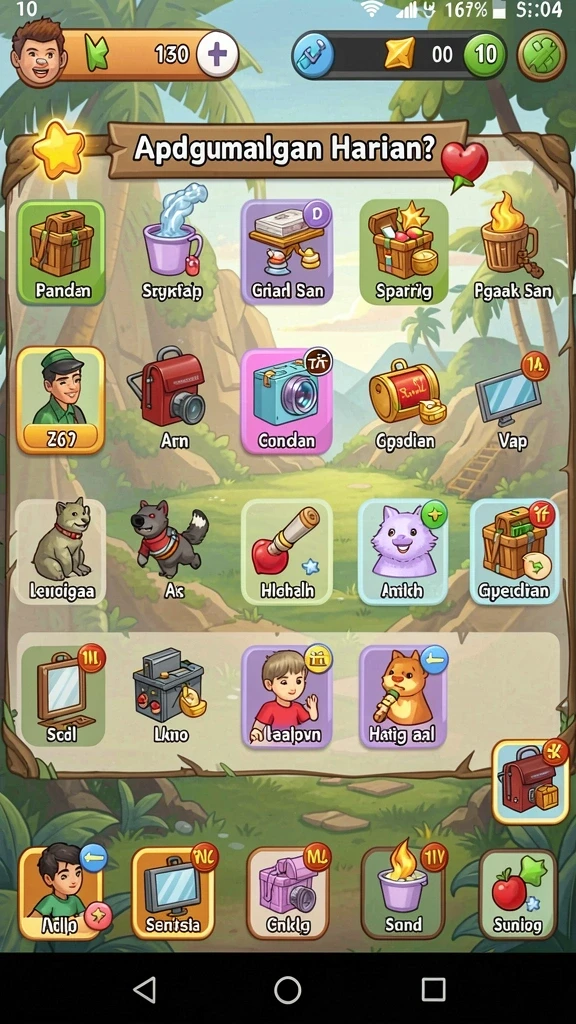Switch to the Sentsla tab
Image resolution: width=576 pixels, height=1024 pixels.
(172, 893)
